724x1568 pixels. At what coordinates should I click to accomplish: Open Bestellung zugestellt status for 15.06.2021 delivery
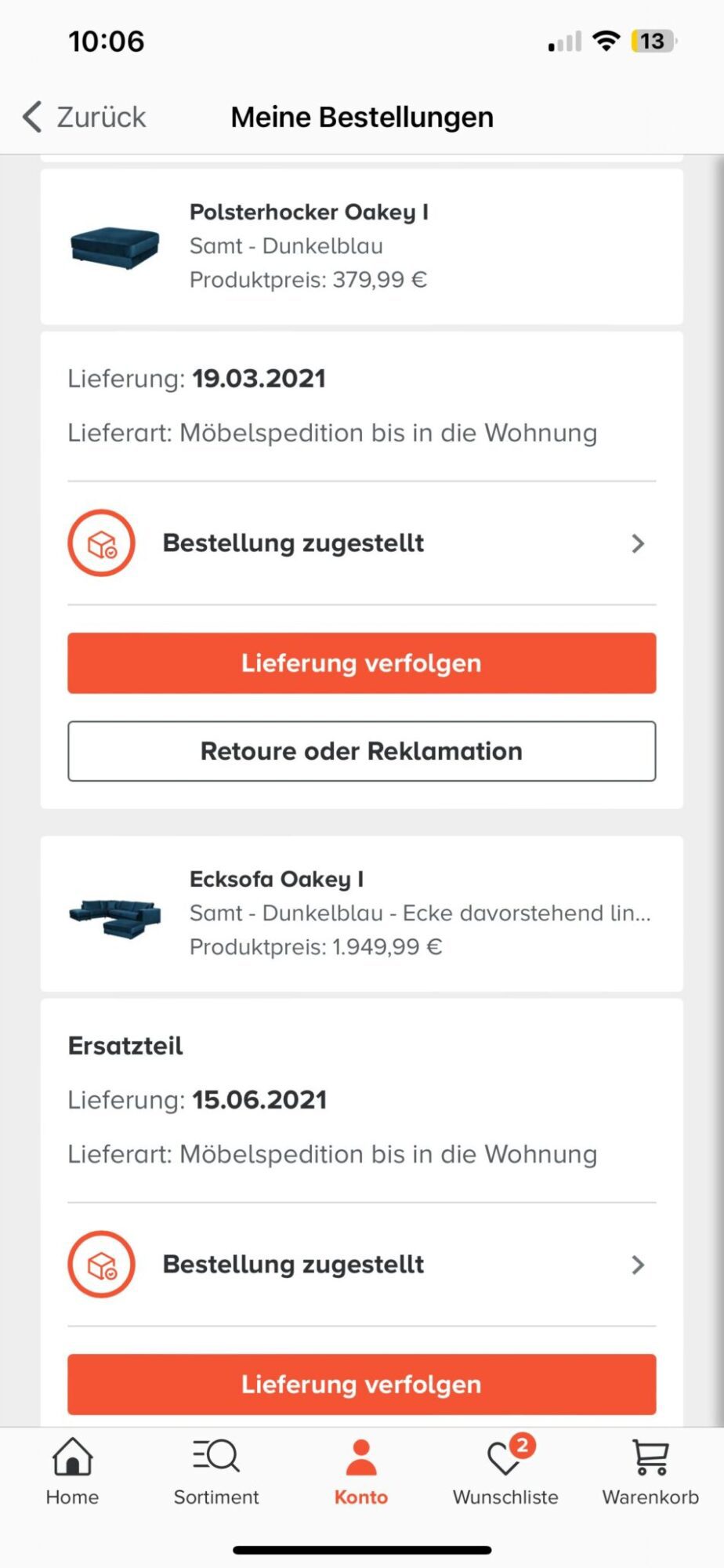pos(361,1265)
